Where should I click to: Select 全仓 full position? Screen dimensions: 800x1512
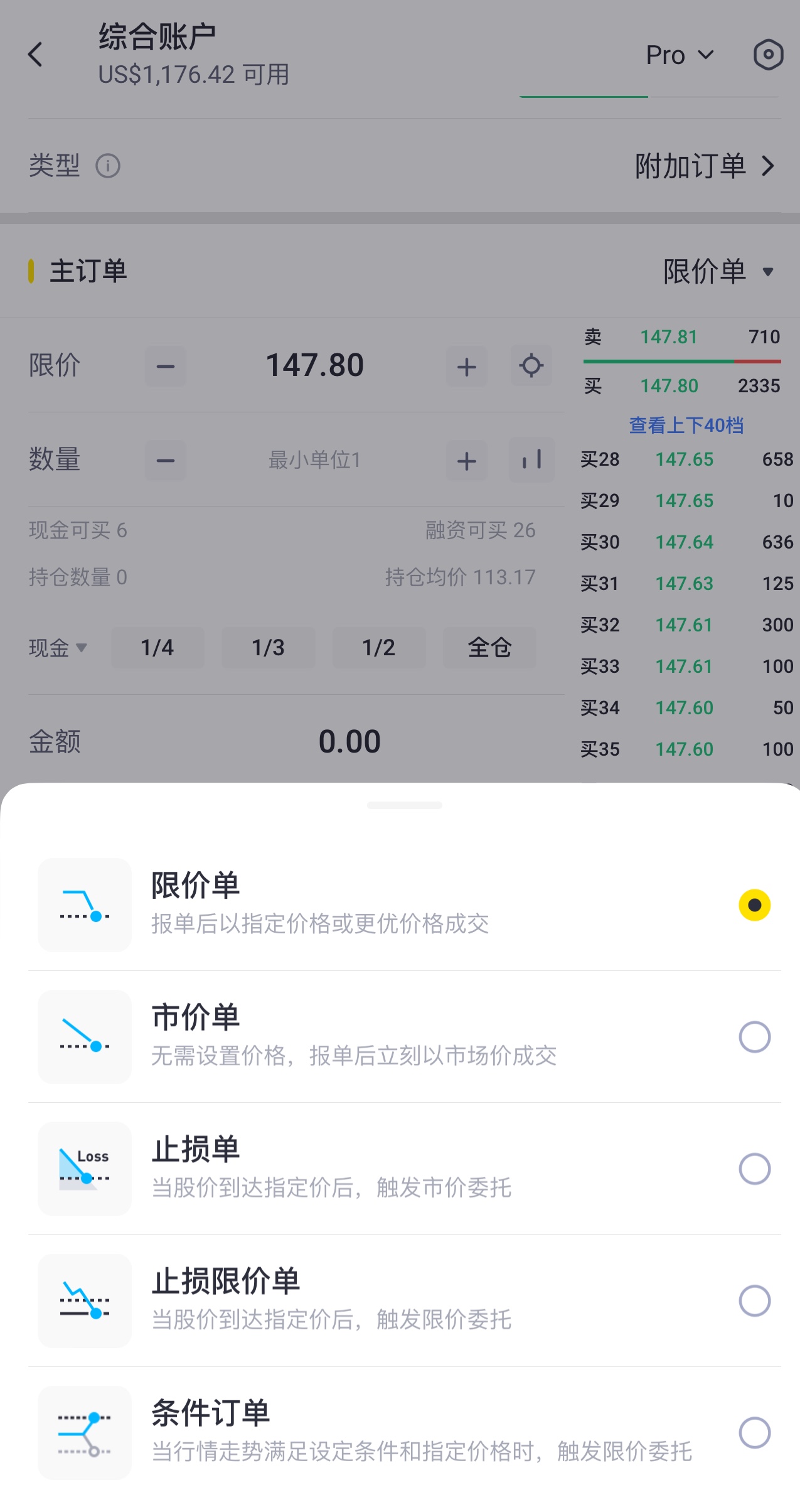[x=489, y=647]
